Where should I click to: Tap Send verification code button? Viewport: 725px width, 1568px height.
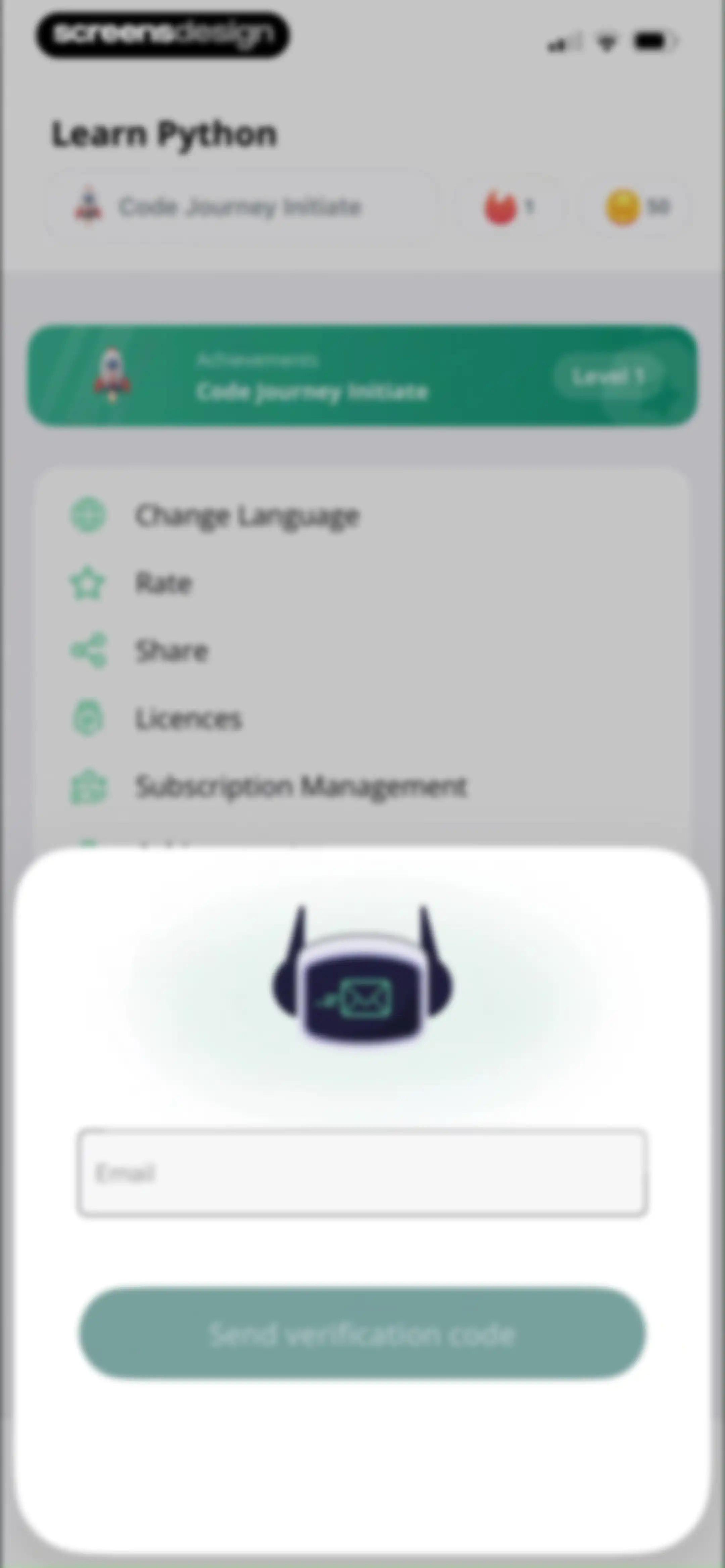362,1333
